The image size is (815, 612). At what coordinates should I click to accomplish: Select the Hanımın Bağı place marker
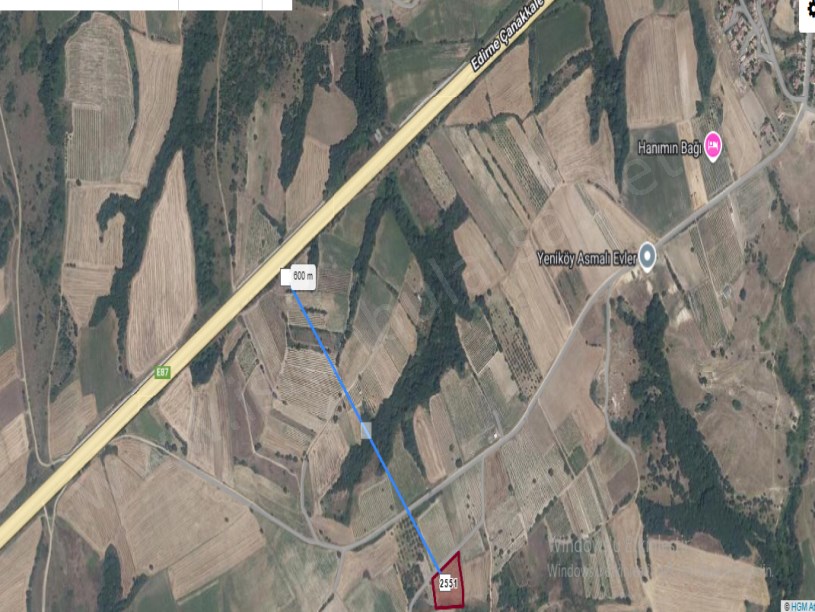pyautogui.click(x=713, y=146)
